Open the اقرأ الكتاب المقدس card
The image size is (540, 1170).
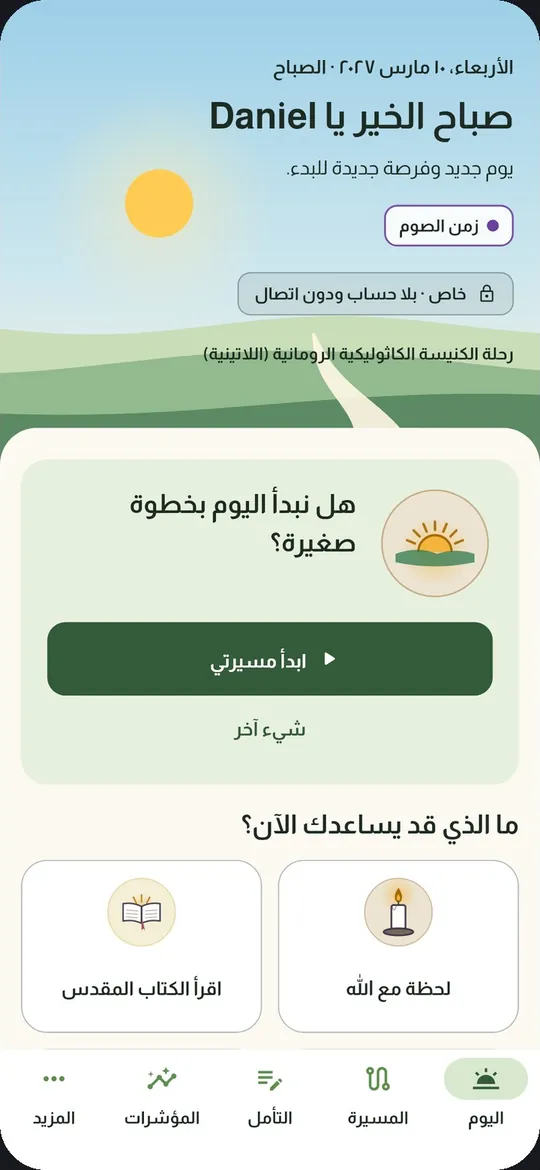(x=141, y=946)
